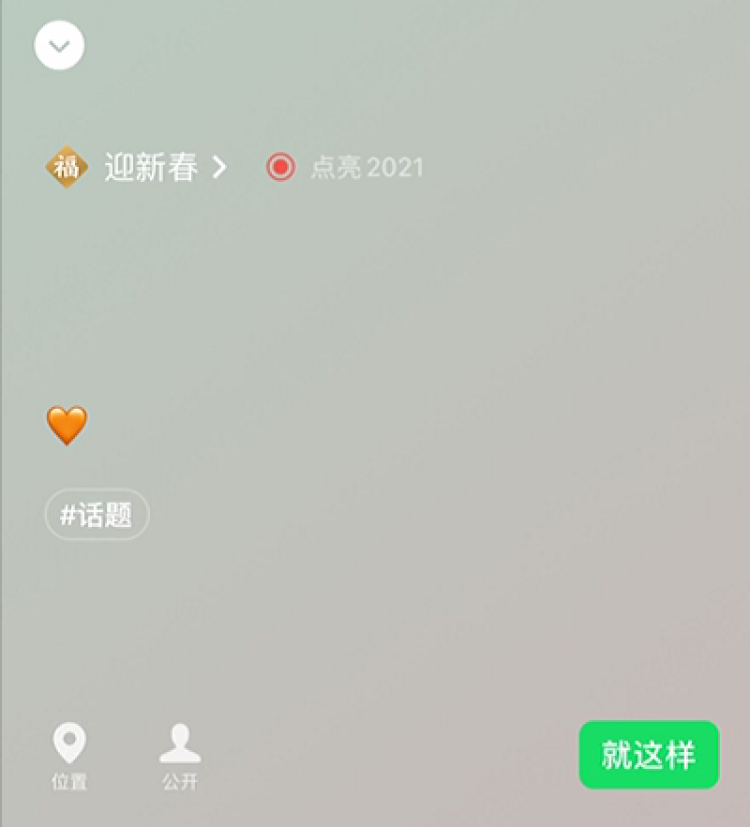Image resolution: width=750 pixels, height=827 pixels.
Task: Confirm with the 就这样 button
Action: 648,755
